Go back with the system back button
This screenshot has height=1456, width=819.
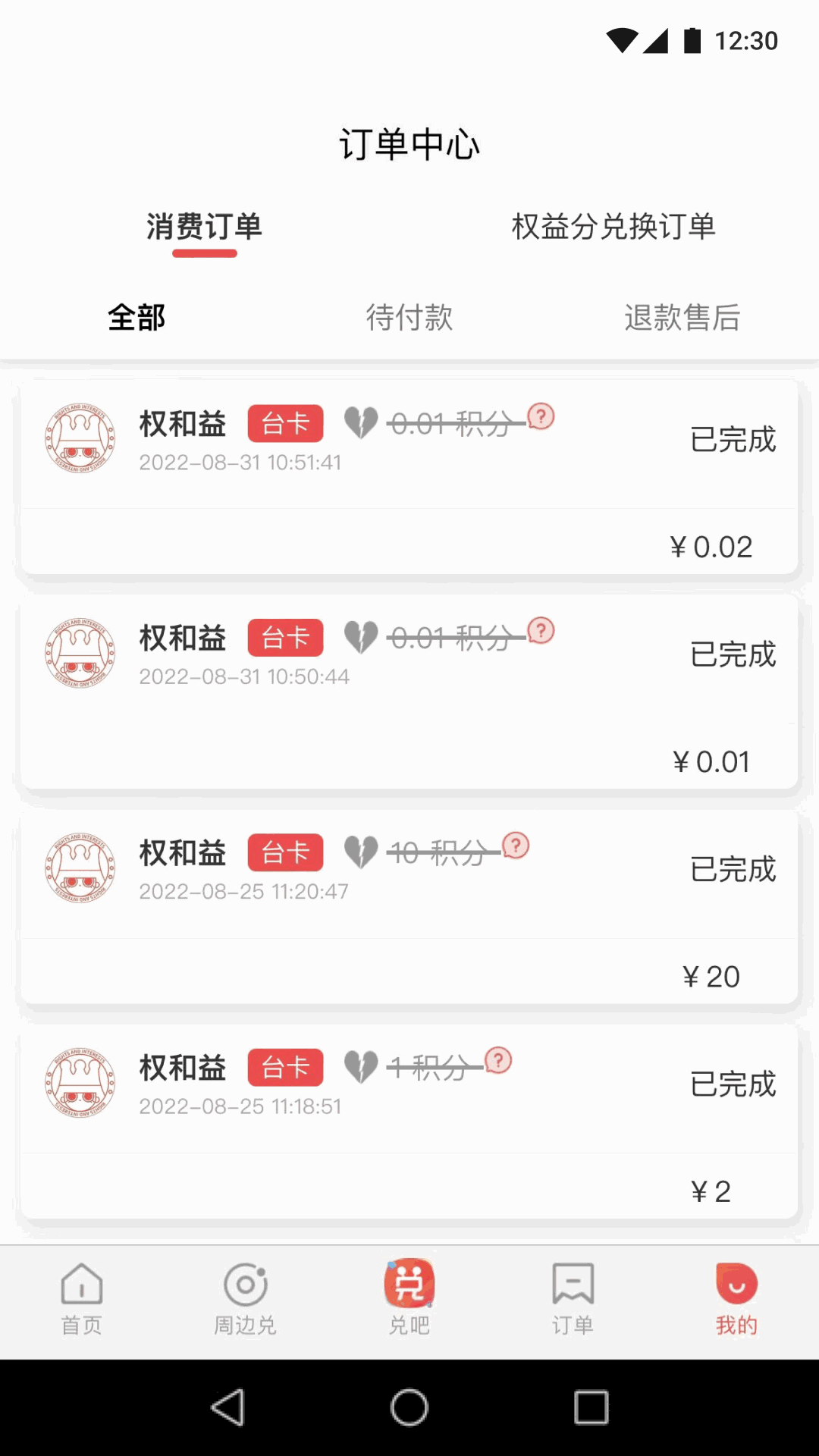pyautogui.click(x=227, y=1407)
